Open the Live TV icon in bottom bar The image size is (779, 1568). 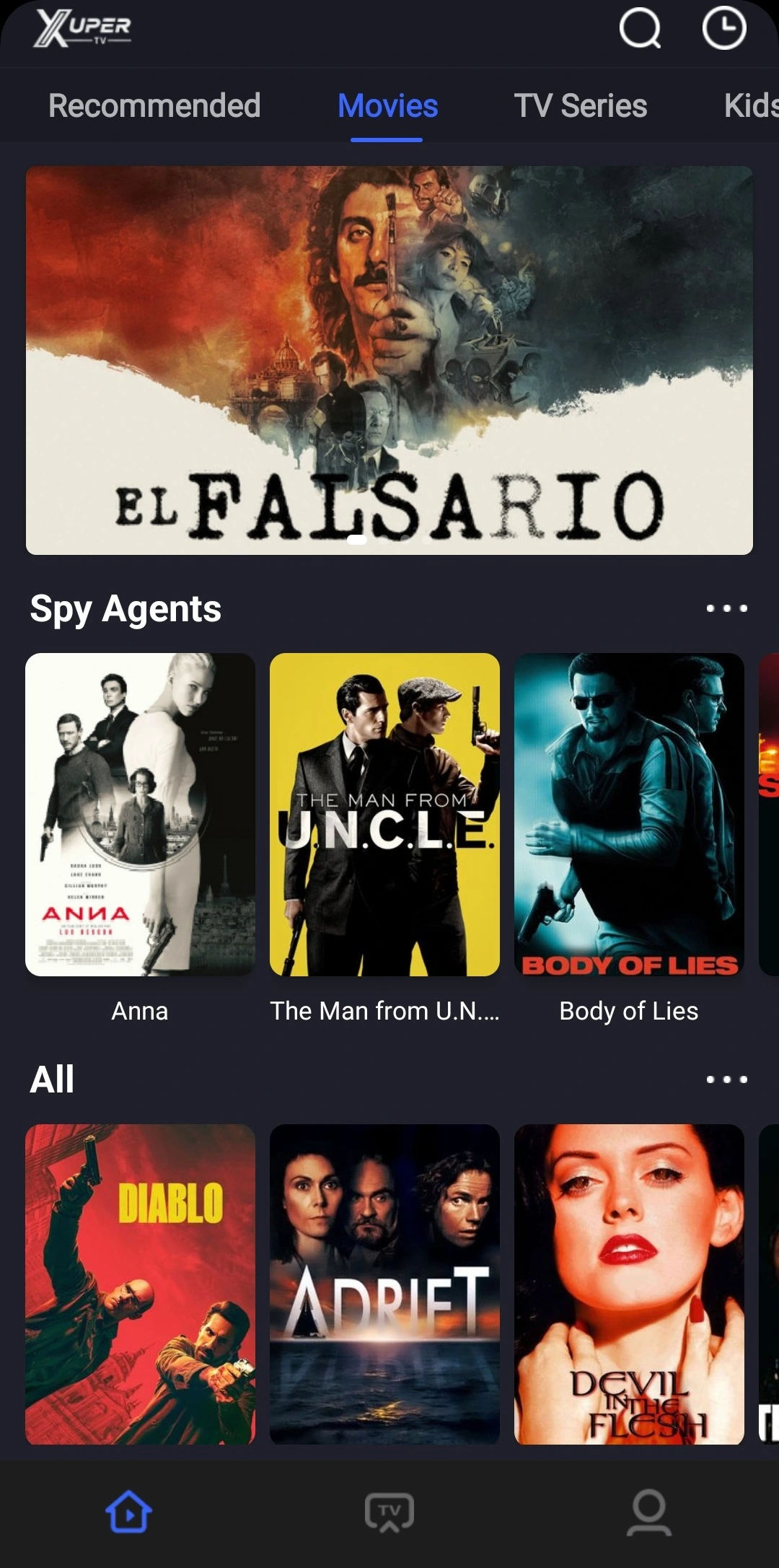pyautogui.click(x=389, y=1513)
